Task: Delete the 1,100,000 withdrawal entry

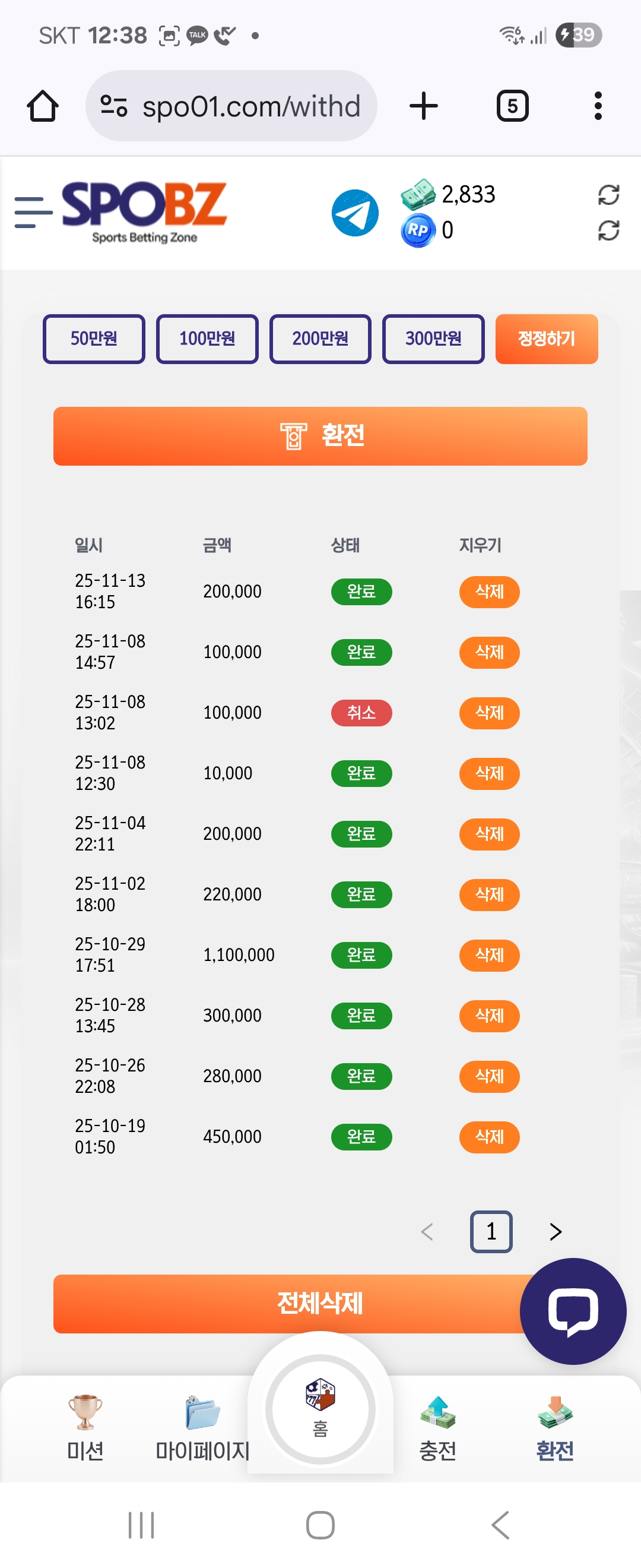Action: [489, 955]
